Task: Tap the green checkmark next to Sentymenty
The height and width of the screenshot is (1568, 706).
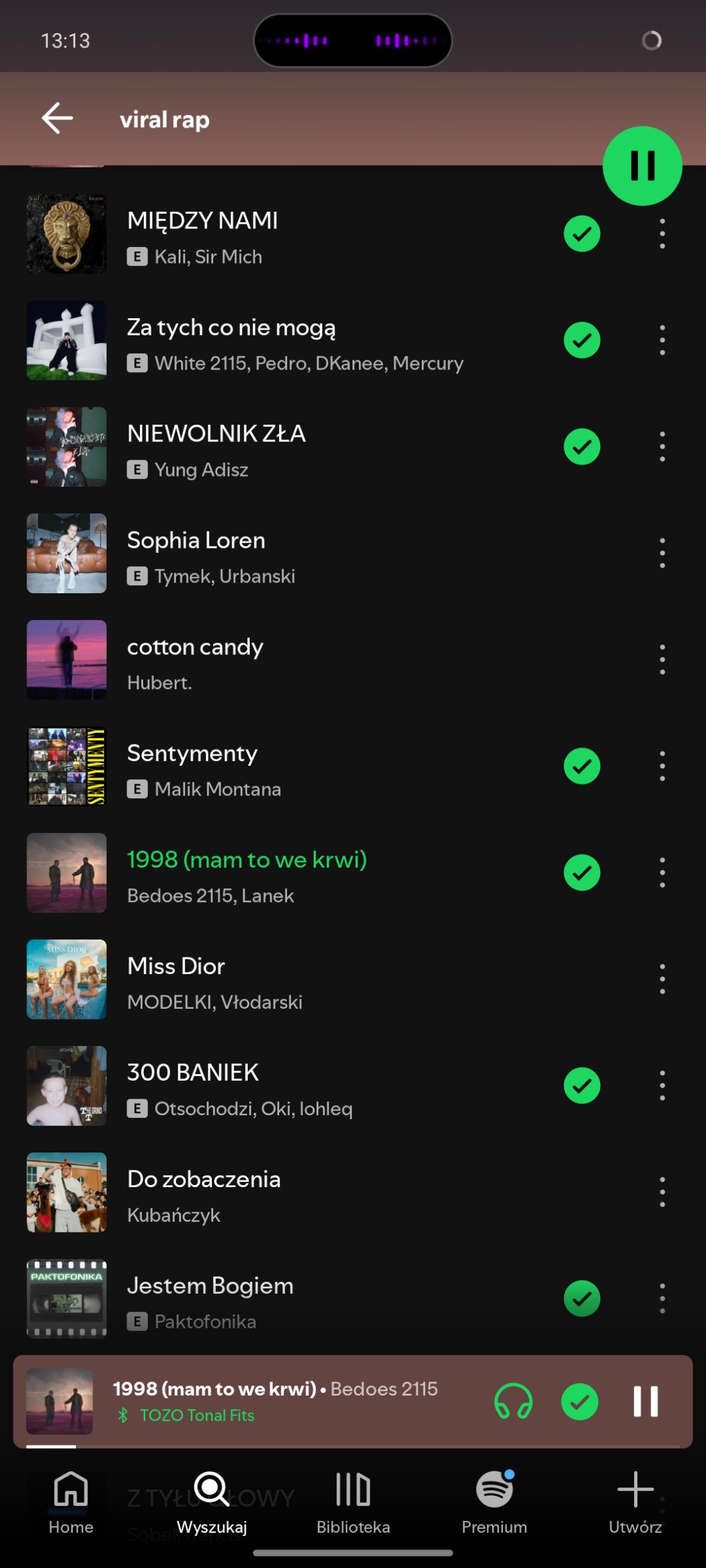Action: (581, 766)
